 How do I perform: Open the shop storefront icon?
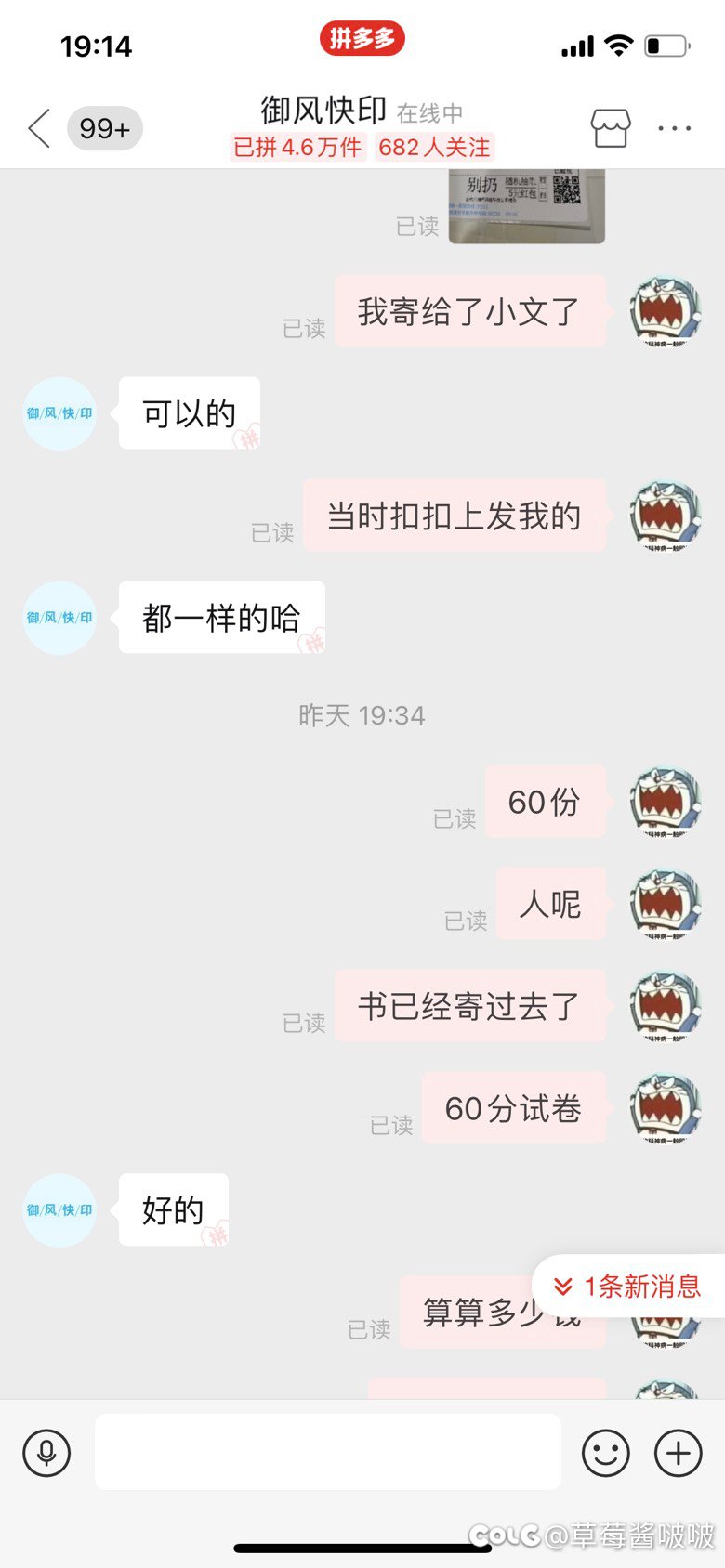(x=611, y=128)
